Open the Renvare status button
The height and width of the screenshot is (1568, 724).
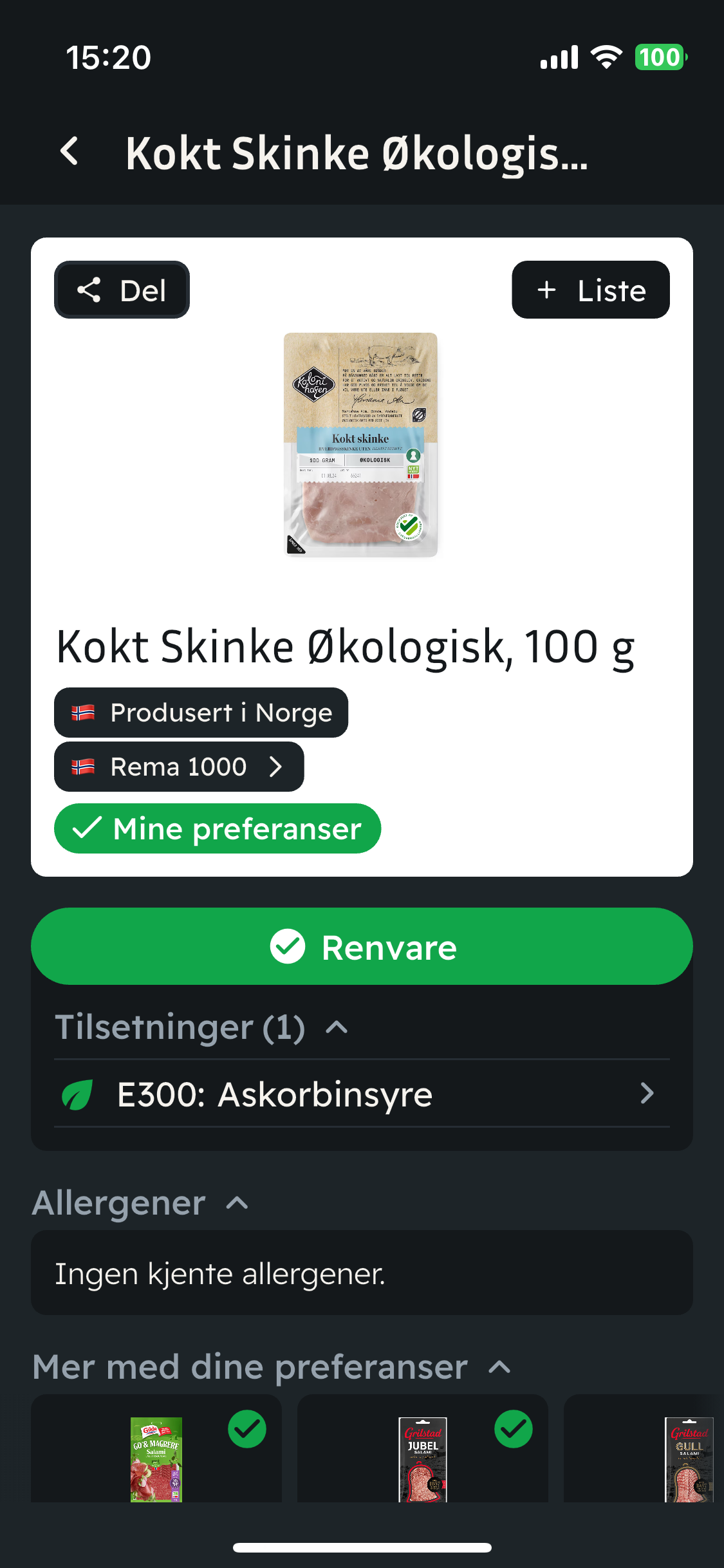(x=362, y=947)
